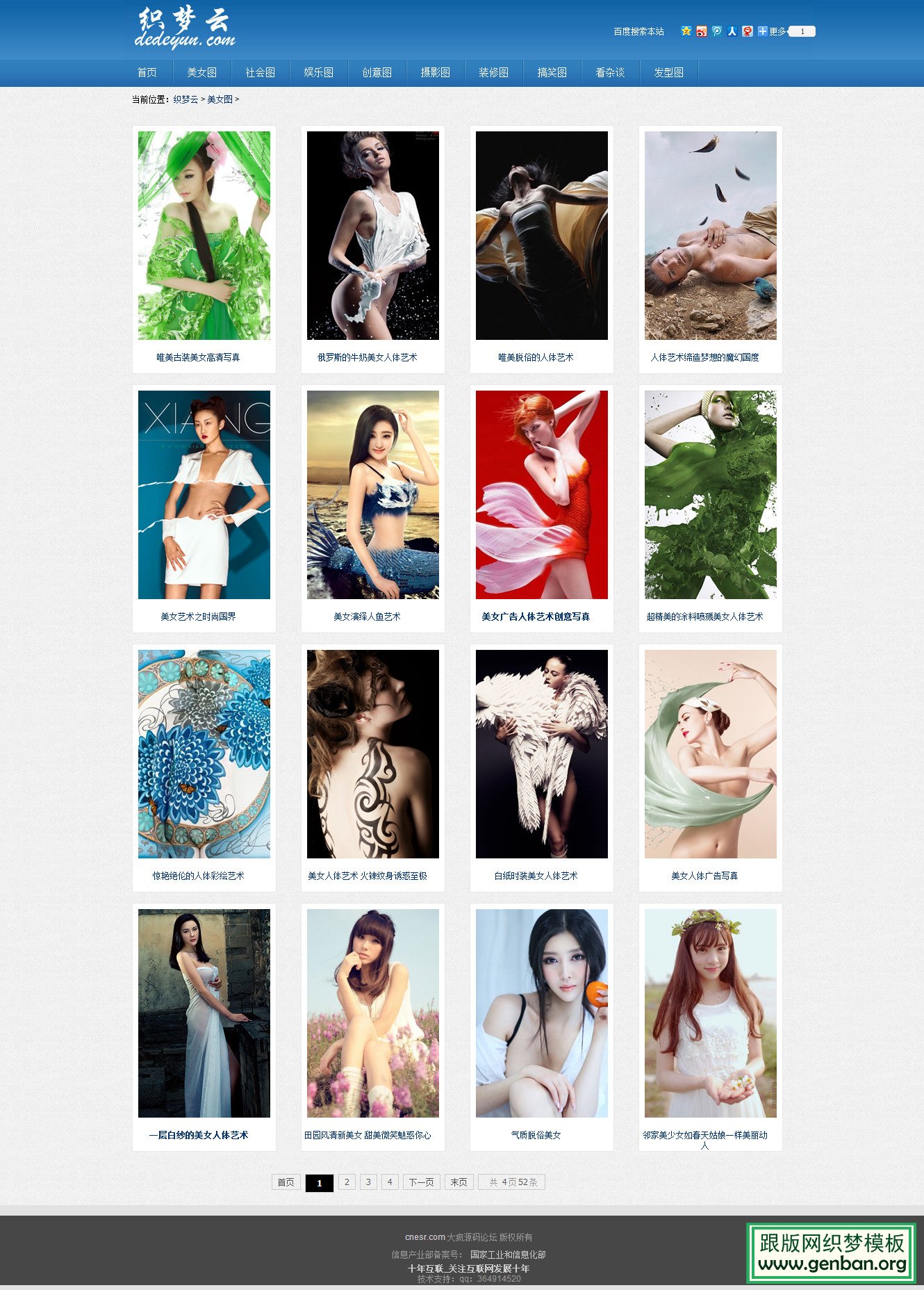Open the 百度搜索本站 link
This screenshot has width=924, height=1290.
[x=638, y=31]
